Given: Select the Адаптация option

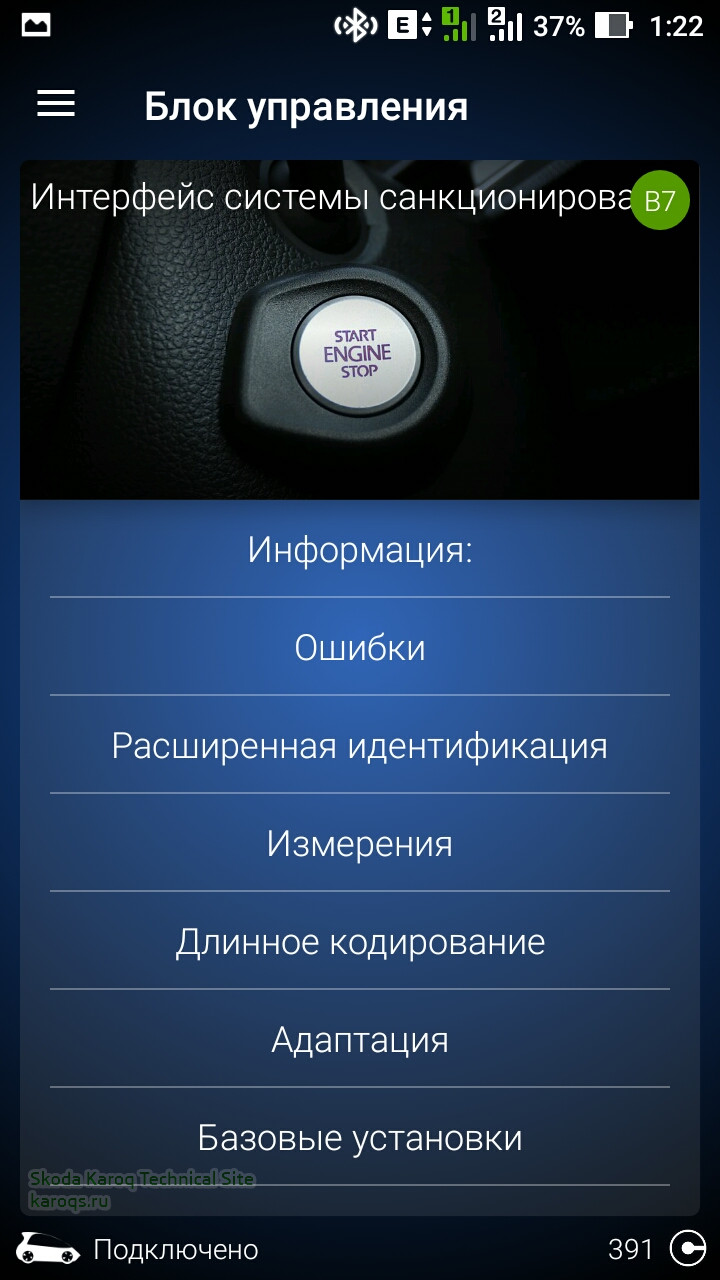Looking at the screenshot, I should (x=360, y=1040).
